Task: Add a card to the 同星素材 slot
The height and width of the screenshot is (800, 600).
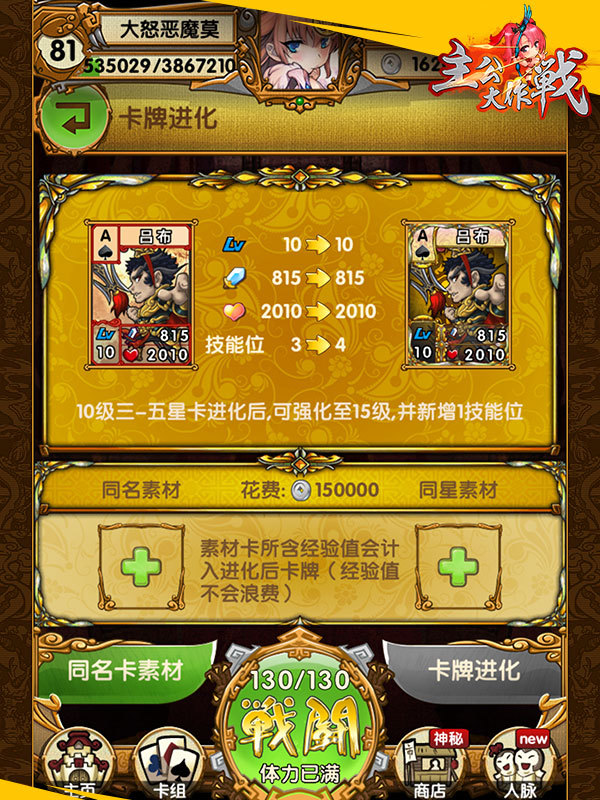Action: coord(458,566)
